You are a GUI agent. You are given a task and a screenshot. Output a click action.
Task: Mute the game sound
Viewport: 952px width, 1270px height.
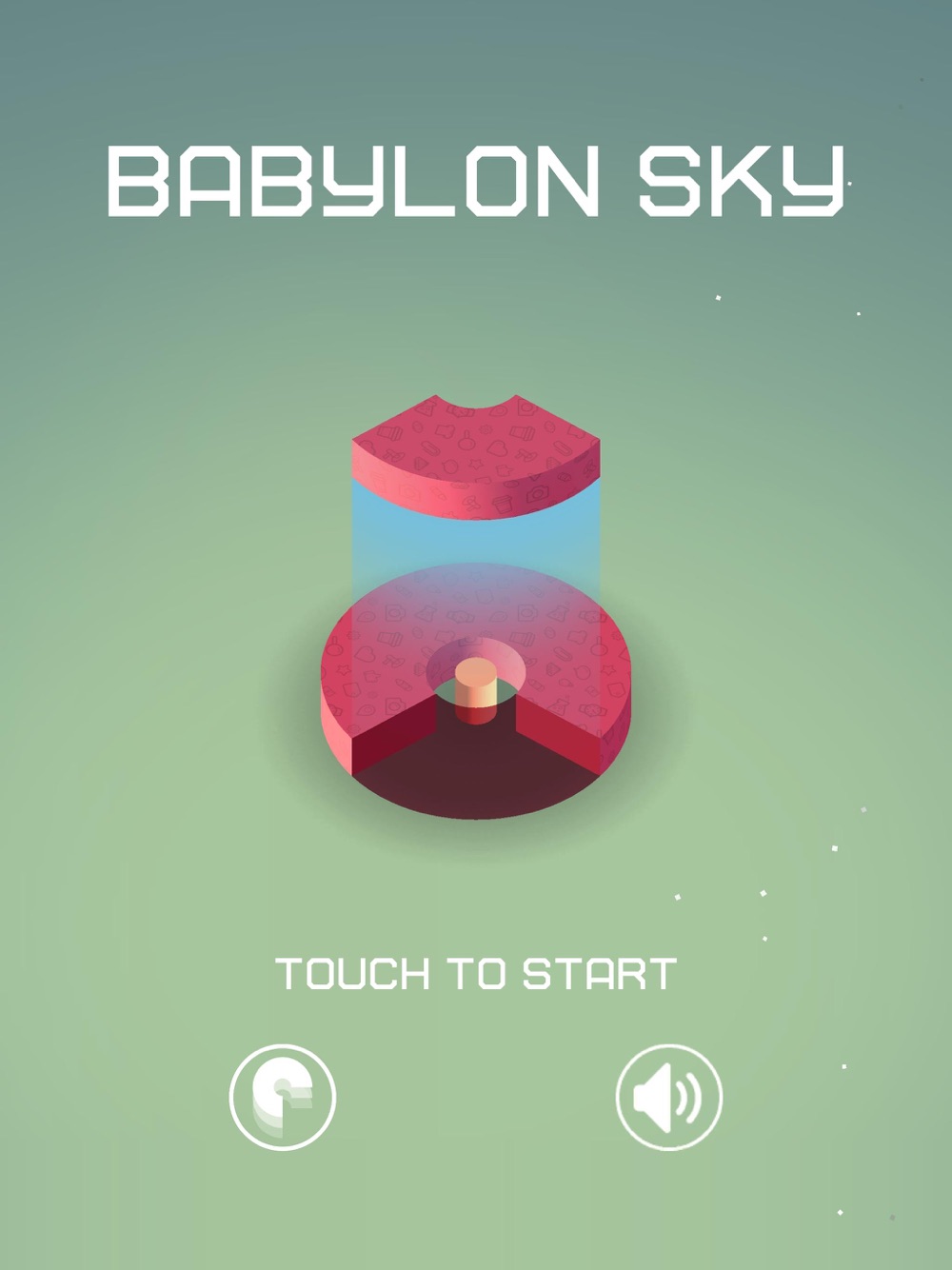[x=668, y=1097]
